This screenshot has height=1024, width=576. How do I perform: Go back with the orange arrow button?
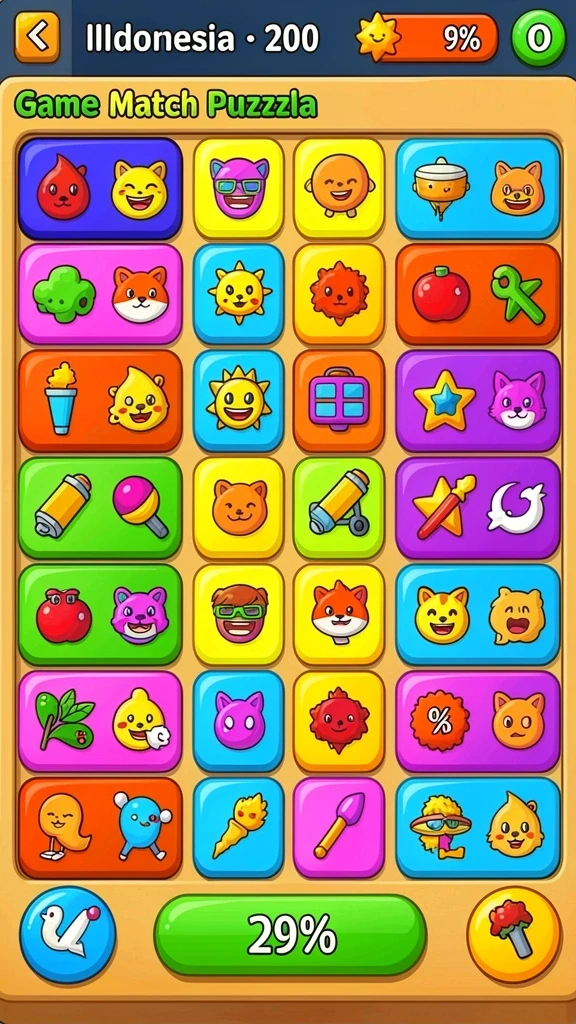tap(37, 37)
